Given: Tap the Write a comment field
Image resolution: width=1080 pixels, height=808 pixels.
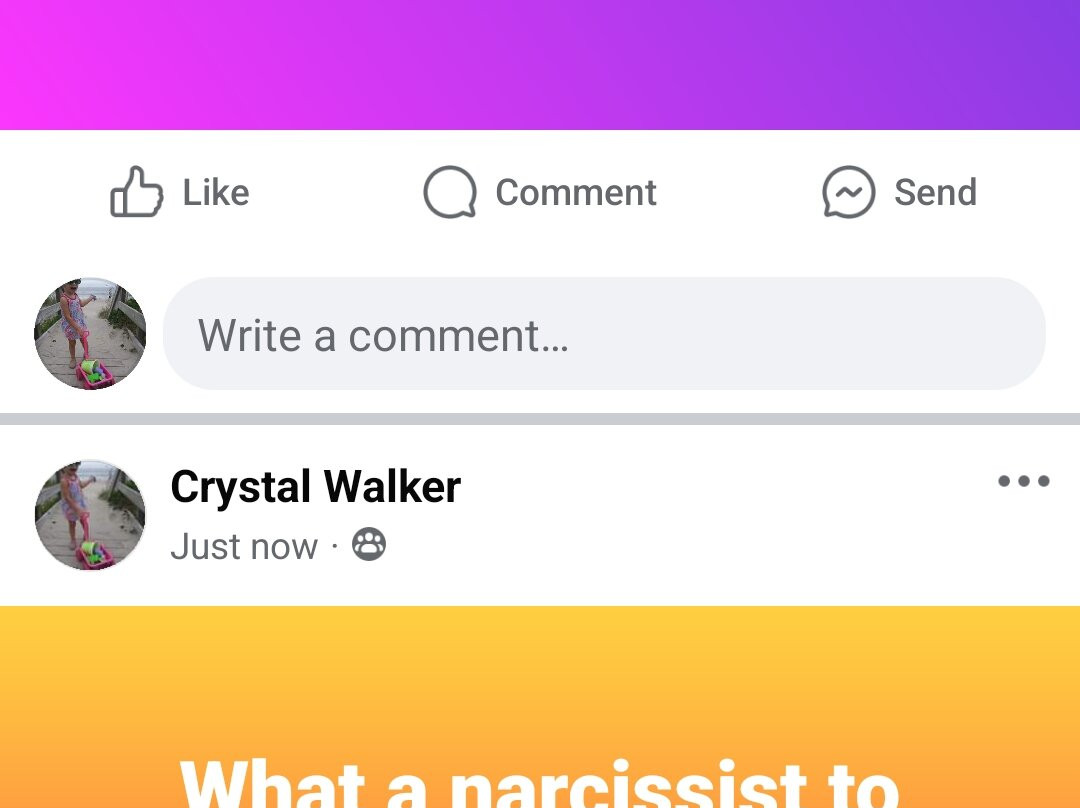Looking at the screenshot, I should pyautogui.click(x=604, y=334).
